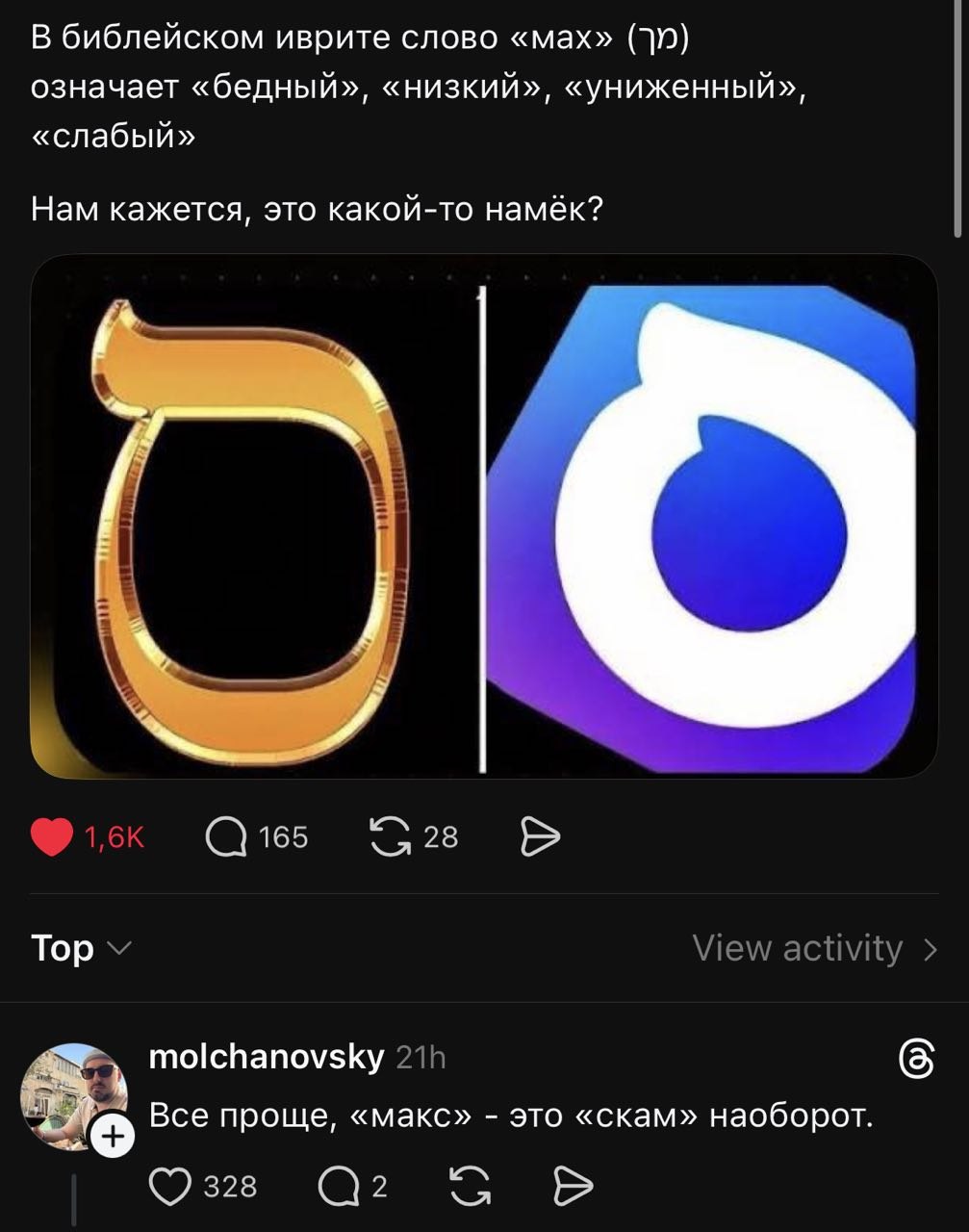The image size is (969, 1232).
Task: Open molchanovsky's profile from username
Action: pyautogui.click(x=266, y=1057)
